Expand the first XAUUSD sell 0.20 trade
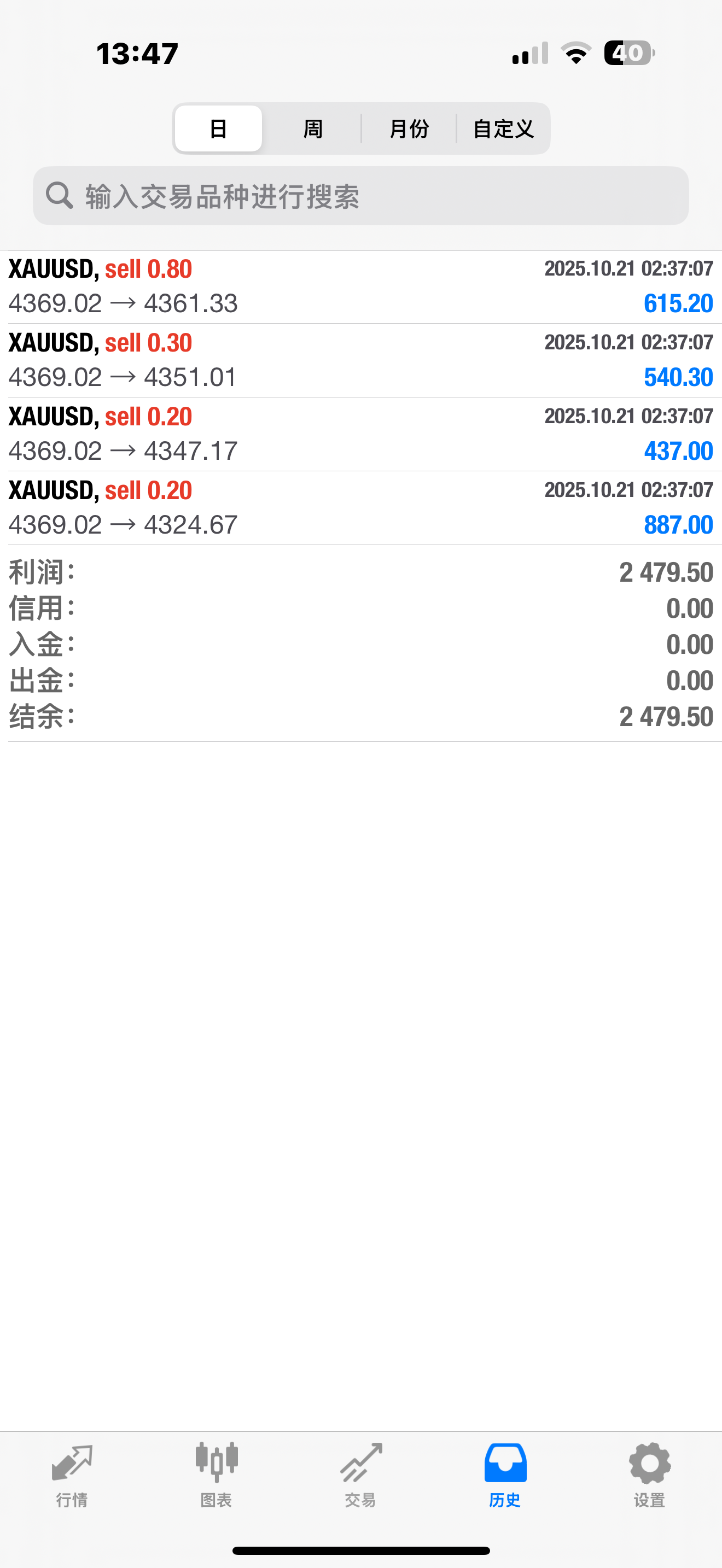 pyautogui.click(x=361, y=434)
